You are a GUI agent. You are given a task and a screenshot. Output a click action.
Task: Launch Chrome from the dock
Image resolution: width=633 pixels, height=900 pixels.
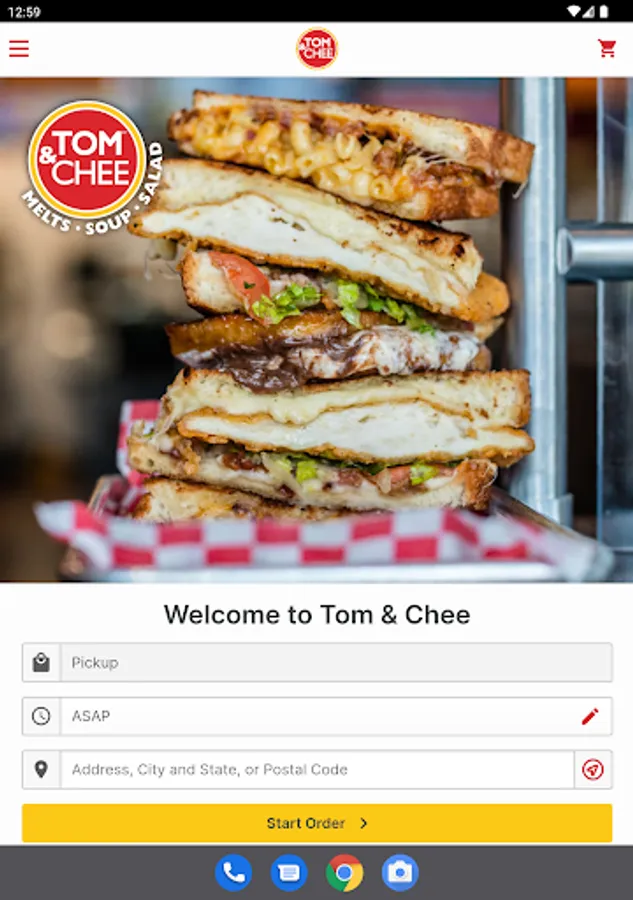click(x=344, y=873)
